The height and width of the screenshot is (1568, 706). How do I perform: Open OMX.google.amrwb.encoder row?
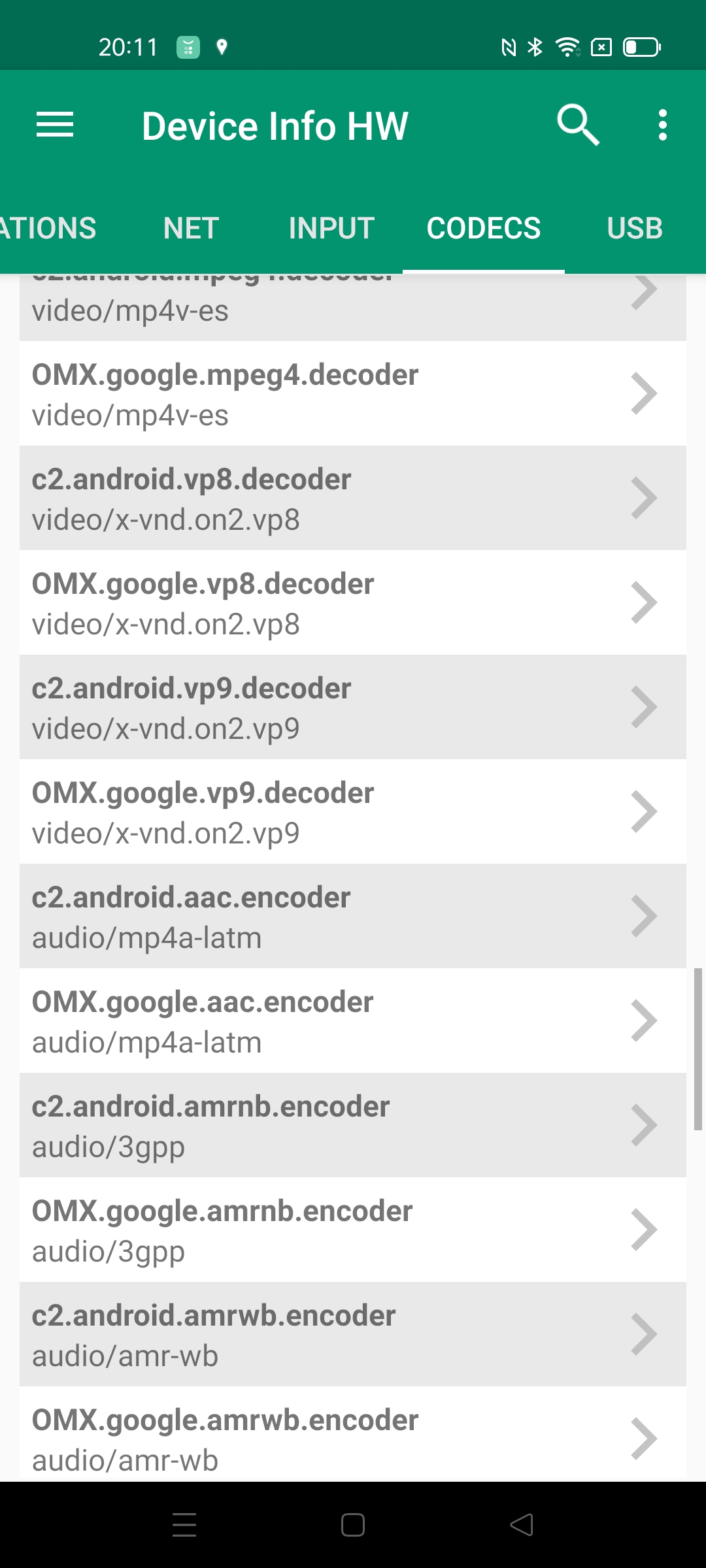(x=353, y=1437)
